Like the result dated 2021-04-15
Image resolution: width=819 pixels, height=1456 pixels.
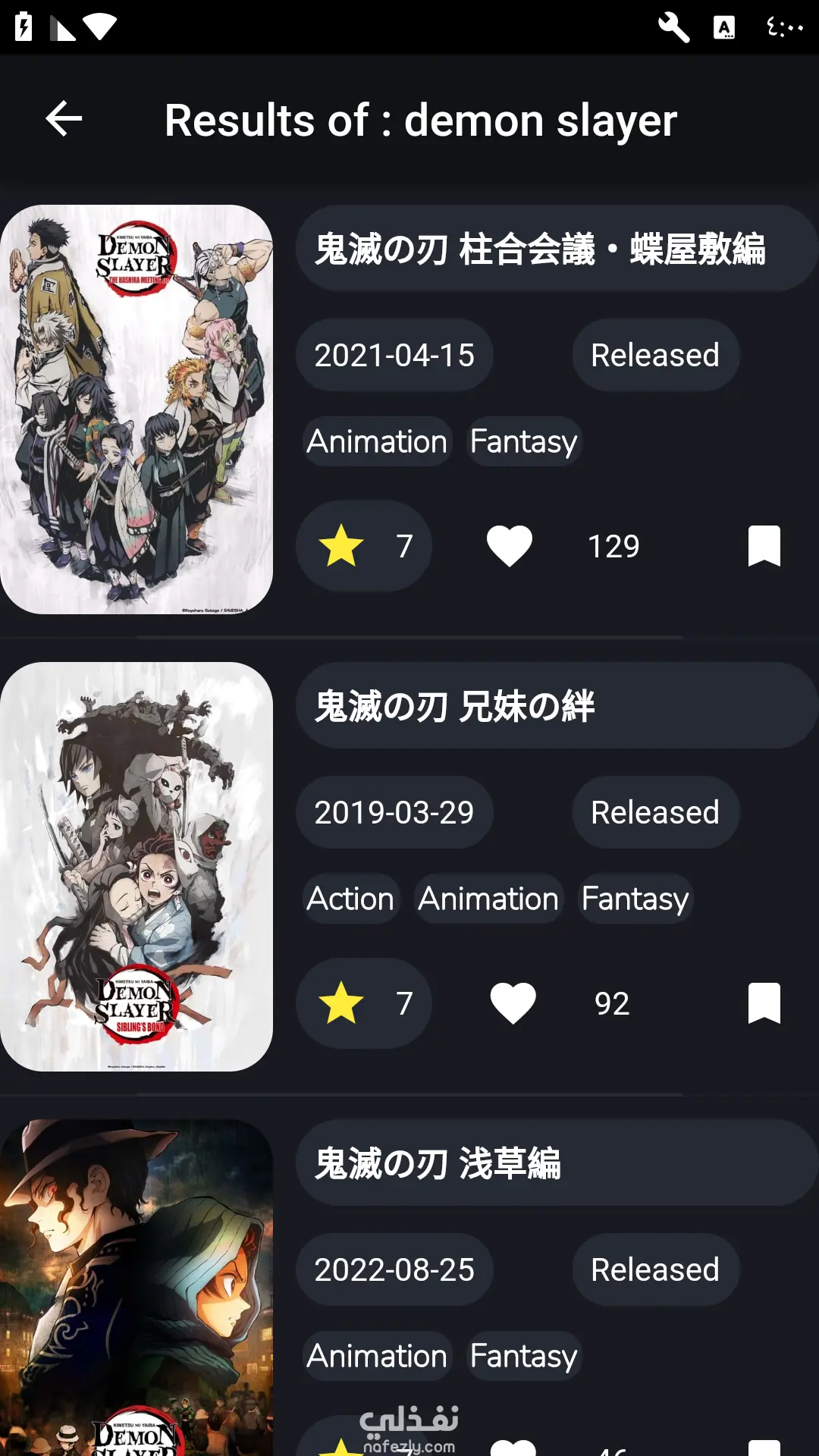(x=509, y=546)
